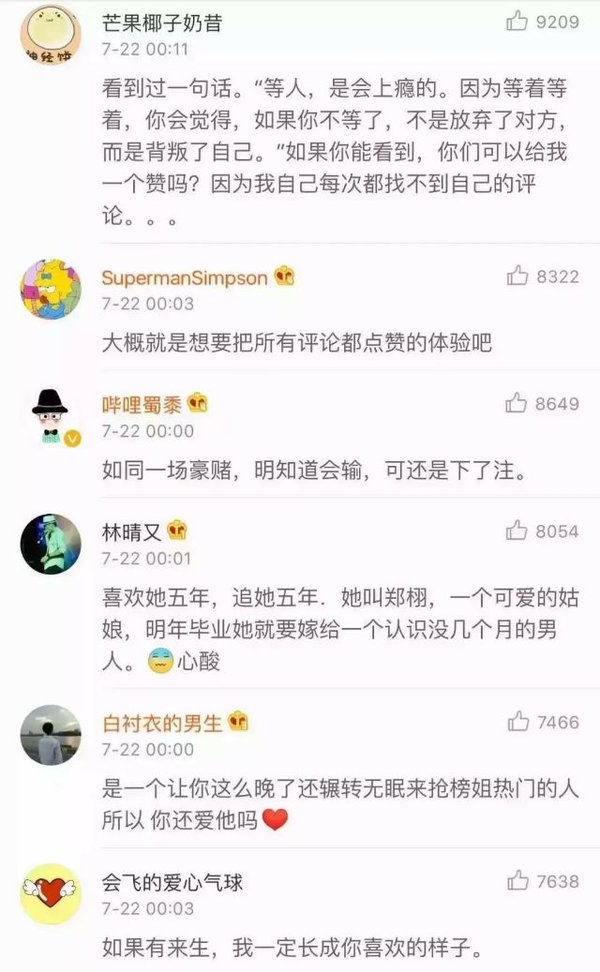The width and height of the screenshot is (600, 972).
Task: Open SupermanSimpson's profile avatar
Action: click(x=51, y=289)
